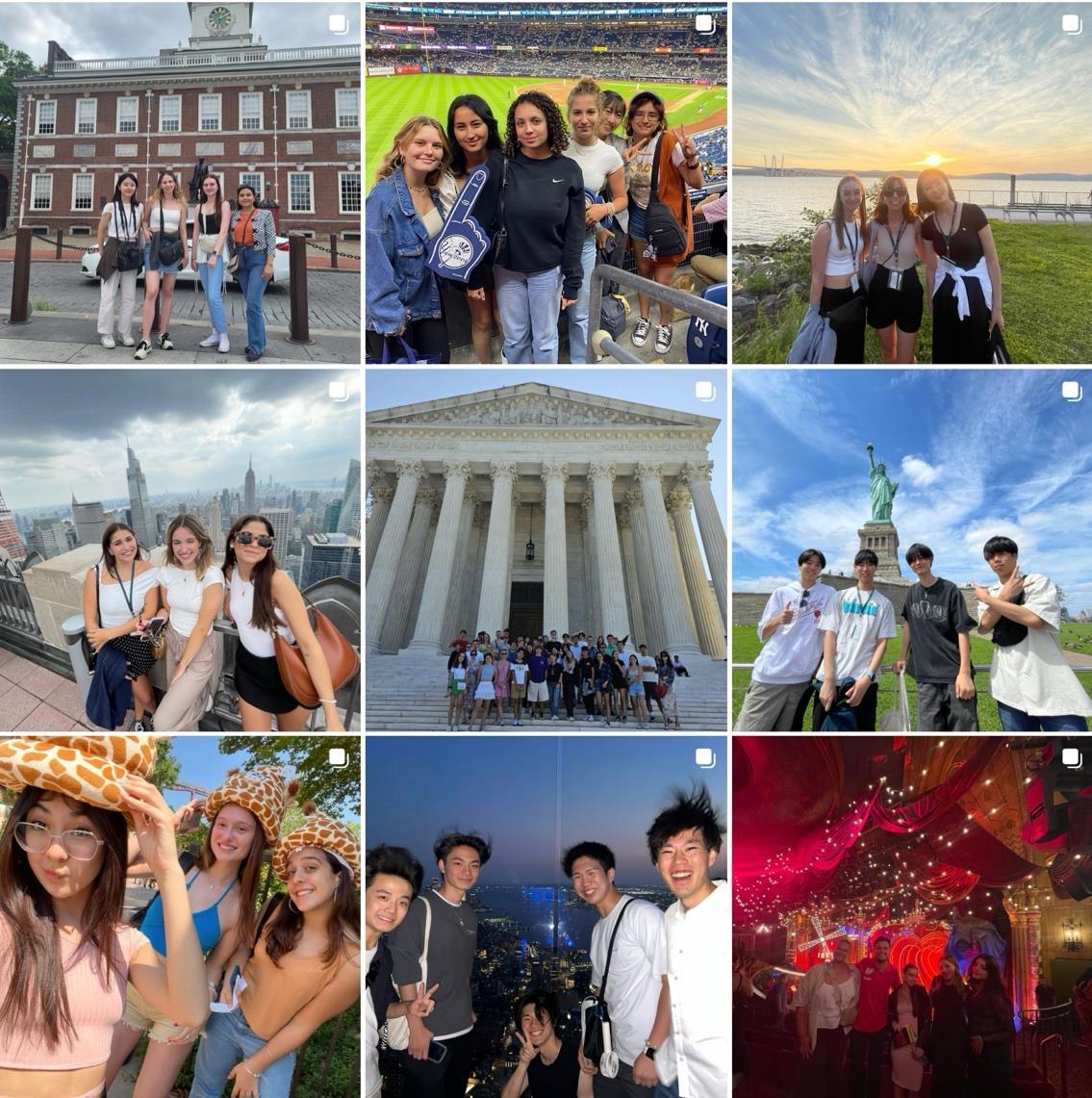Viewport: 1092px width, 1098px height.
Task: Open the baseball stadium group photo post
Action: tap(546, 183)
